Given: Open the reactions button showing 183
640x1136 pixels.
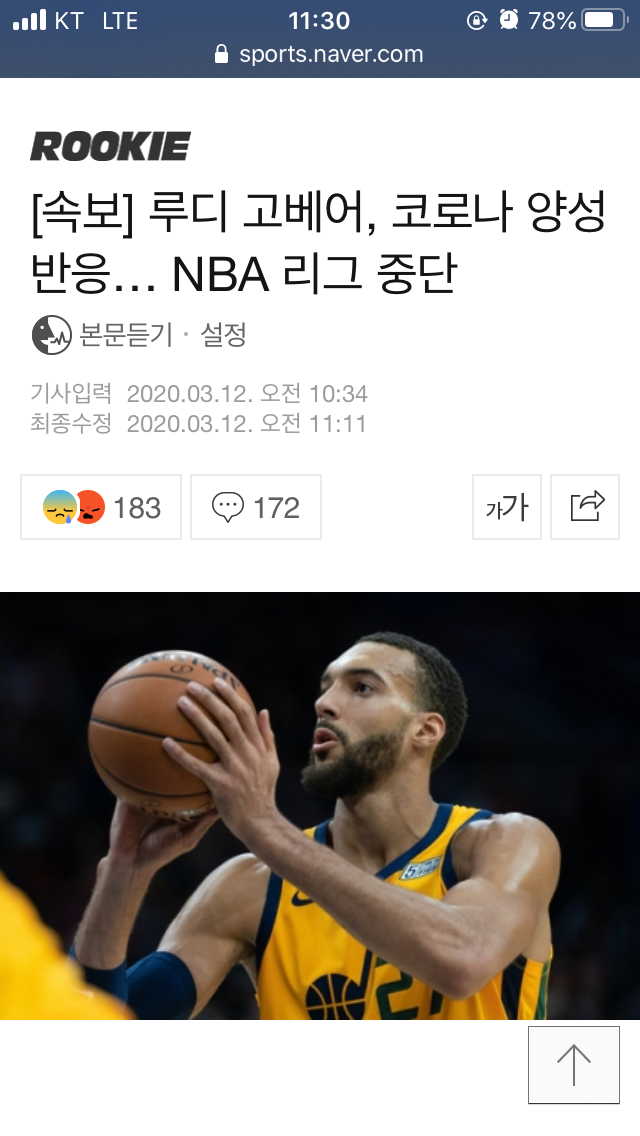Looking at the screenshot, I should pyautogui.click(x=101, y=507).
